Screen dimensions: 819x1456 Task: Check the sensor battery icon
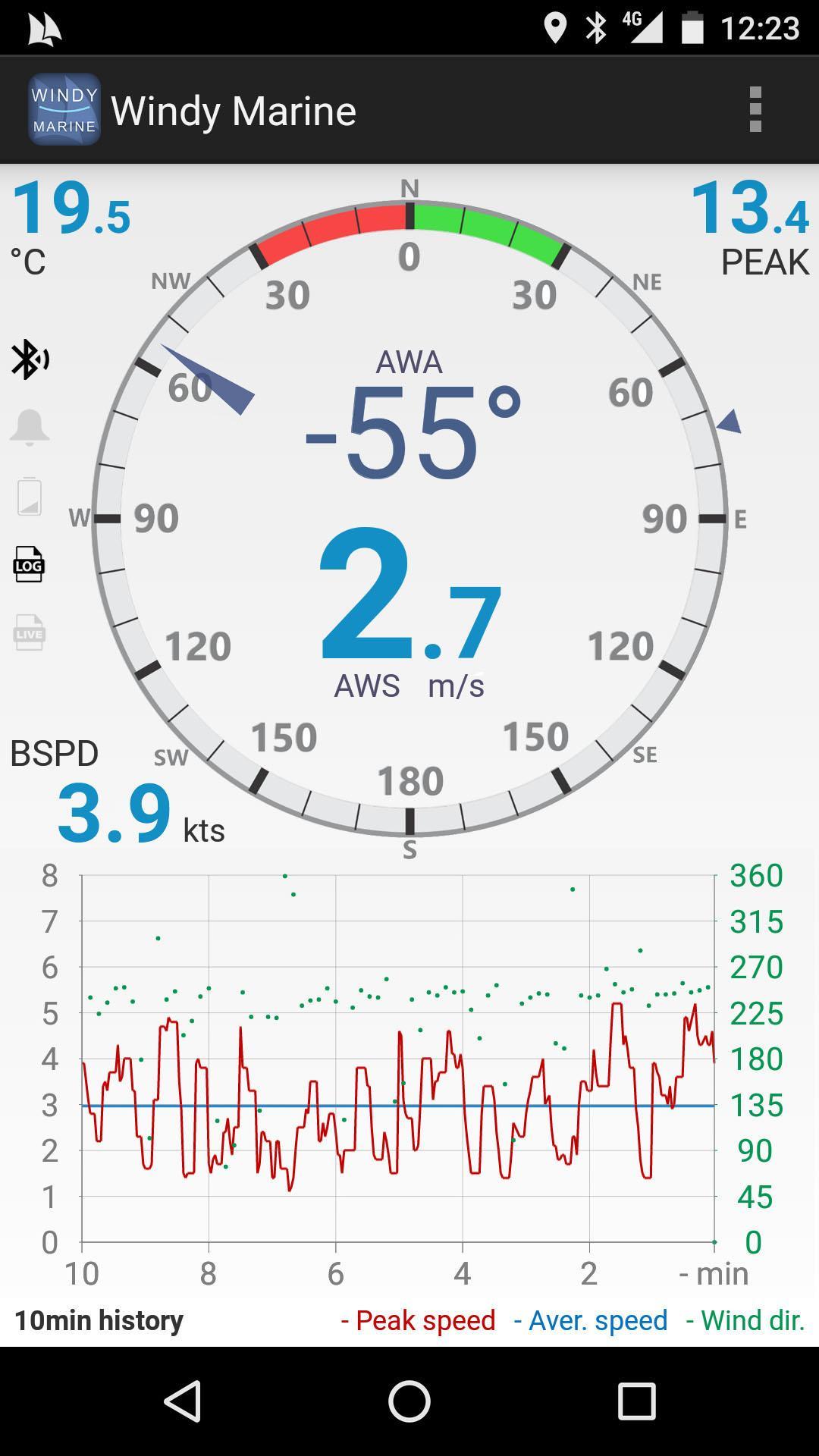[29, 497]
